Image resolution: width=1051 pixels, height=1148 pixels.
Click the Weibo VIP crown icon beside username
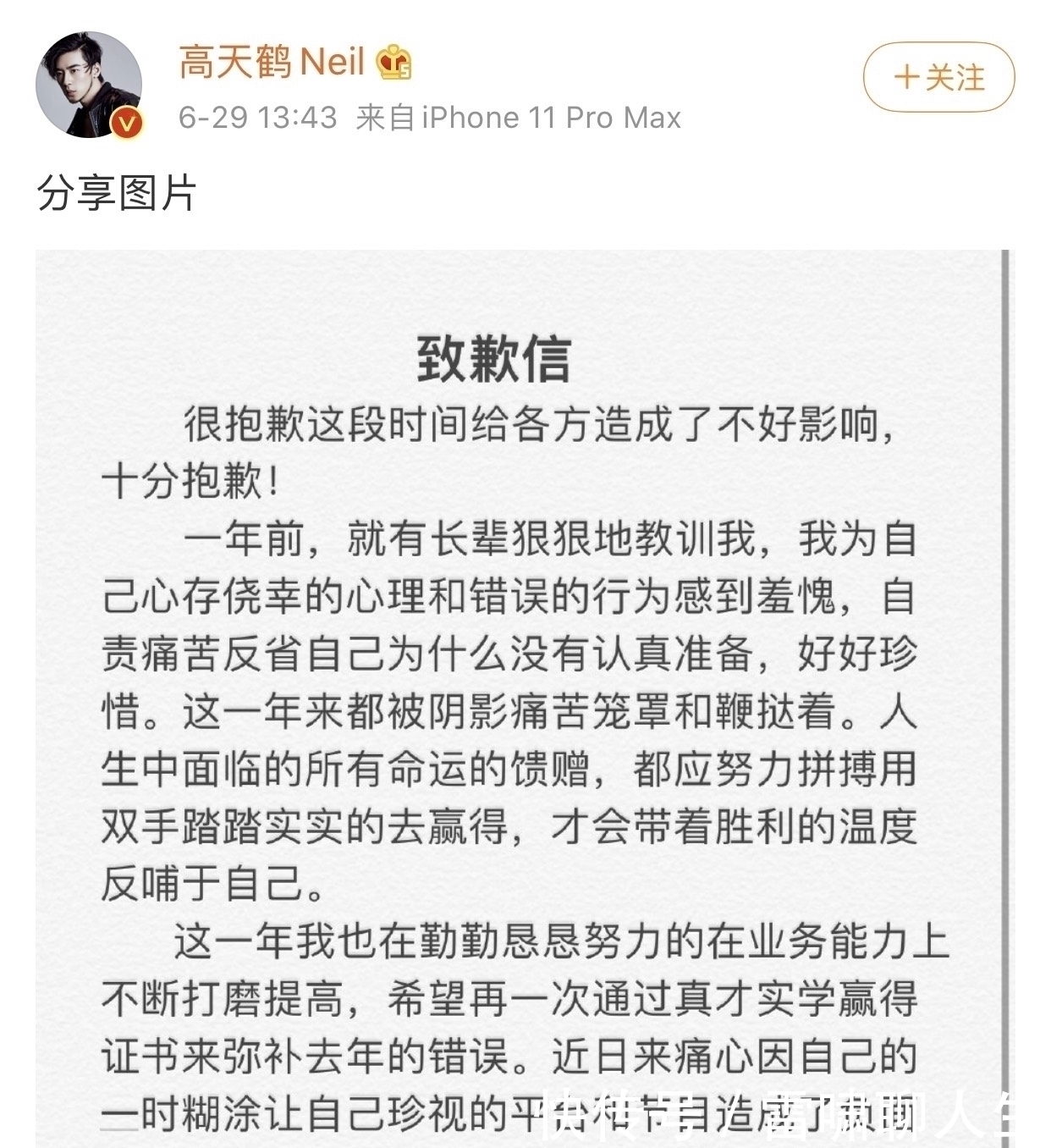[394, 62]
